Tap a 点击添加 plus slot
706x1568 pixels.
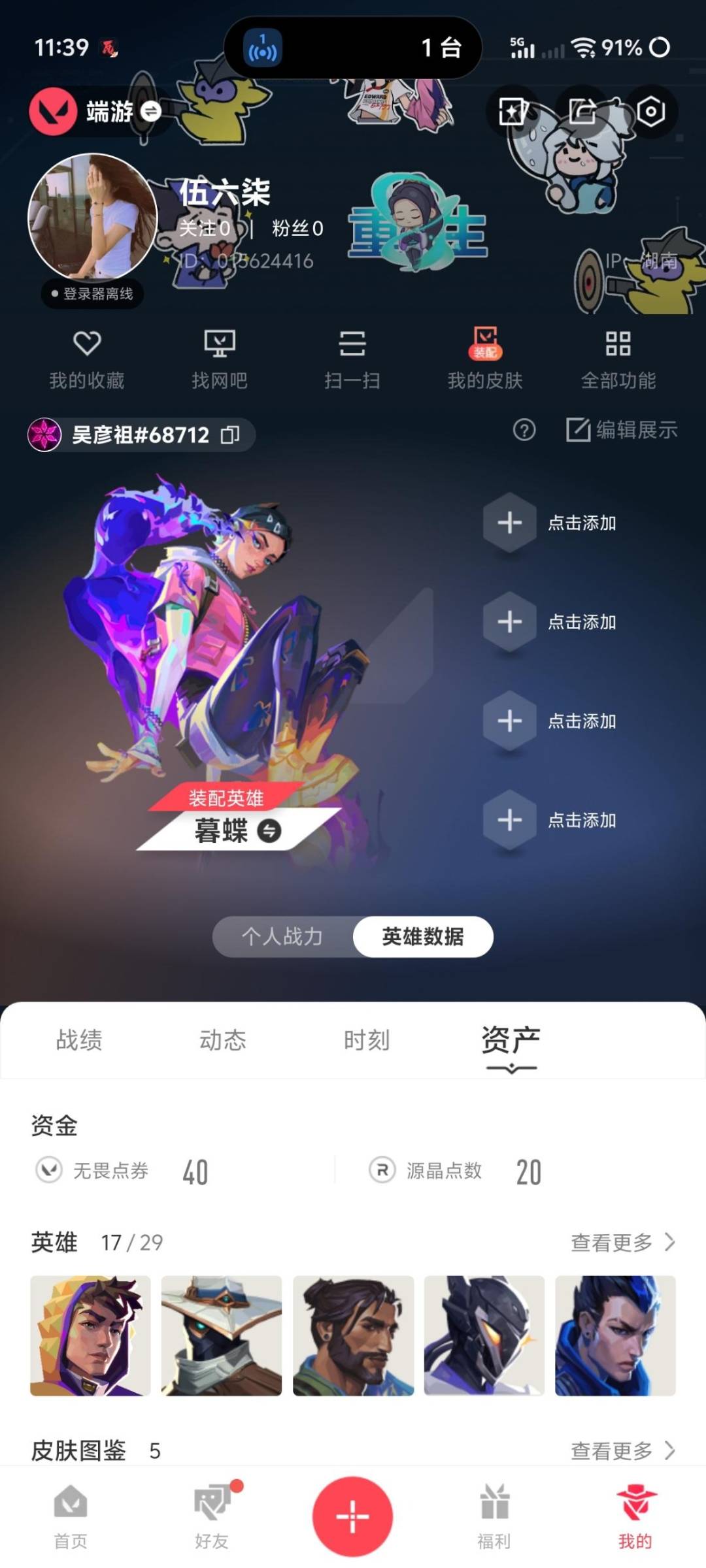509,523
